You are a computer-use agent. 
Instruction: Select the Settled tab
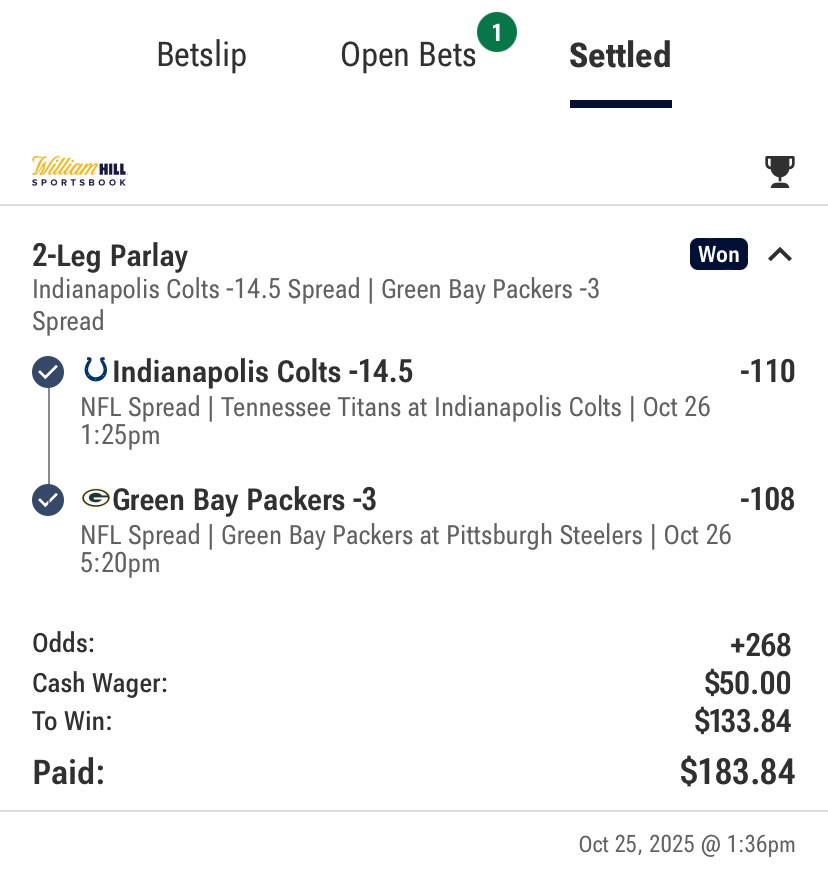pos(620,56)
